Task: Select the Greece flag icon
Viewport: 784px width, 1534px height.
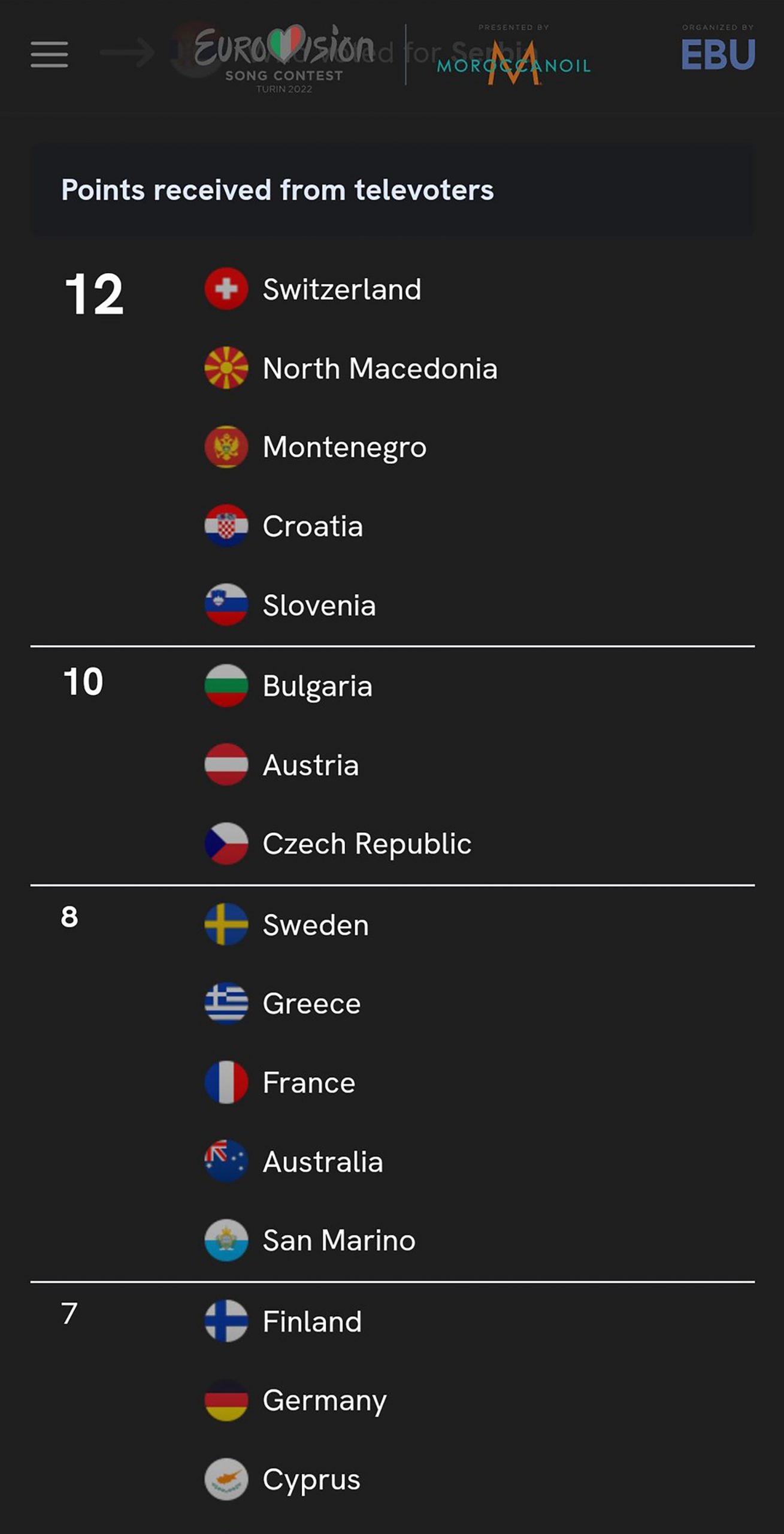Action: click(225, 1002)
